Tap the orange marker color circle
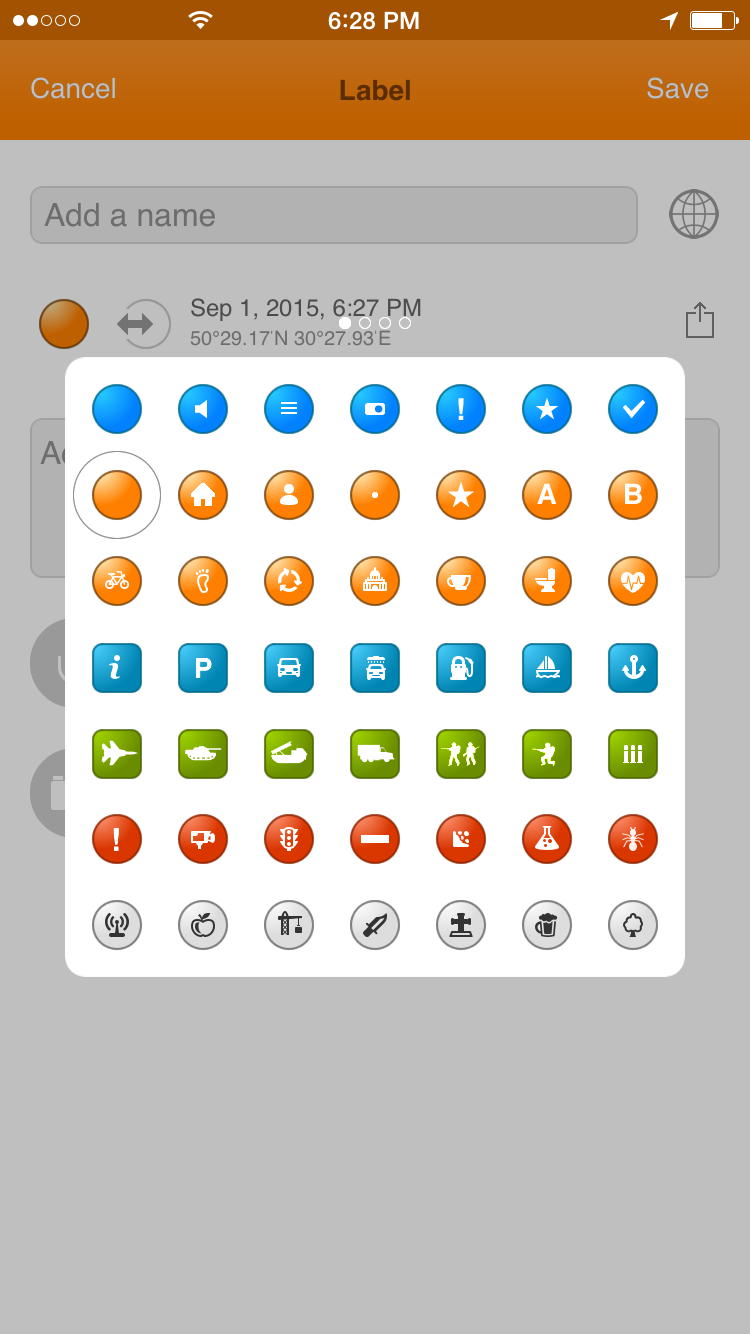750x1334 pixels. point(64,324)
